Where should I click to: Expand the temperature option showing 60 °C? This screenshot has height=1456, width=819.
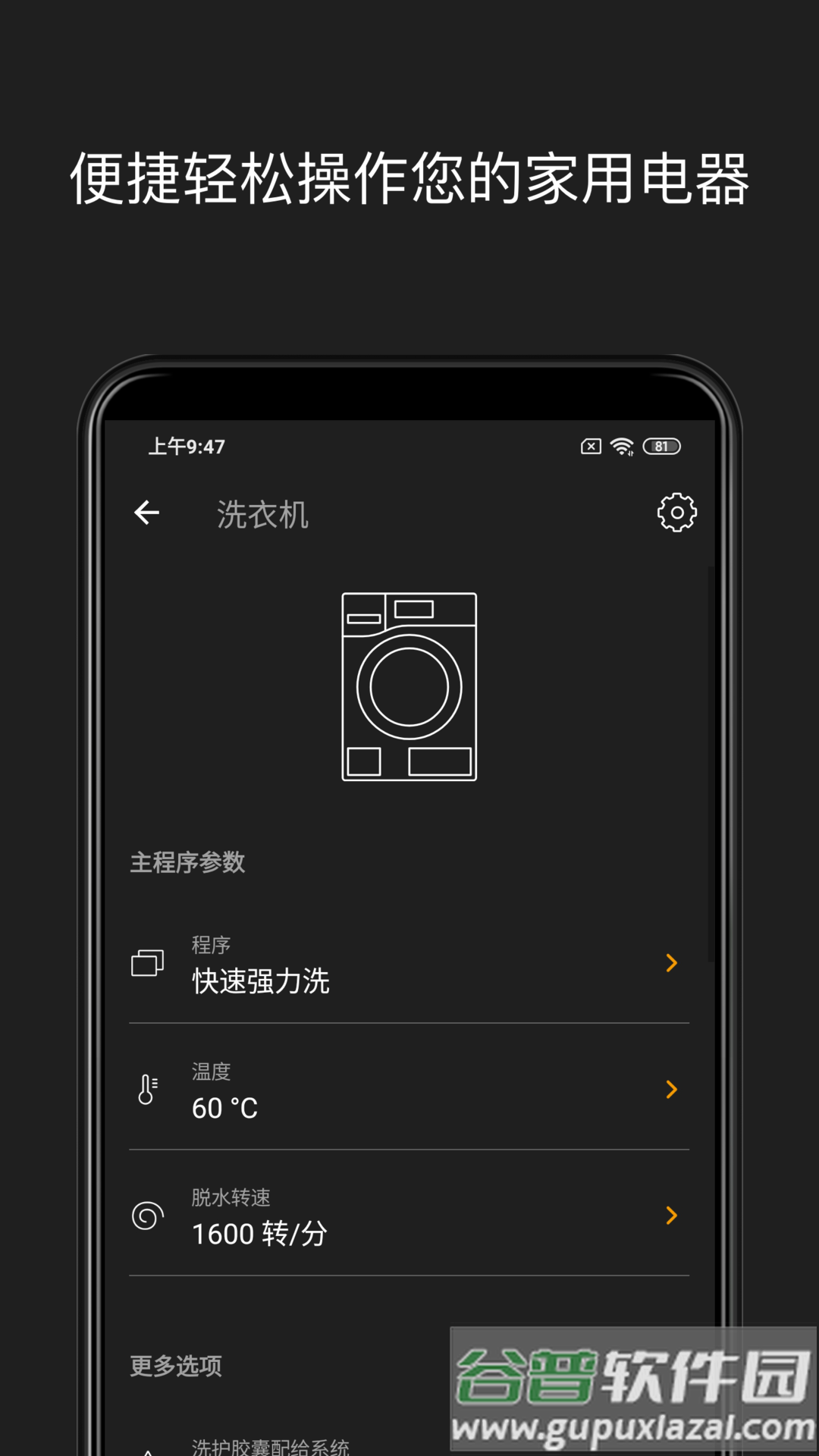(409, 1090)
